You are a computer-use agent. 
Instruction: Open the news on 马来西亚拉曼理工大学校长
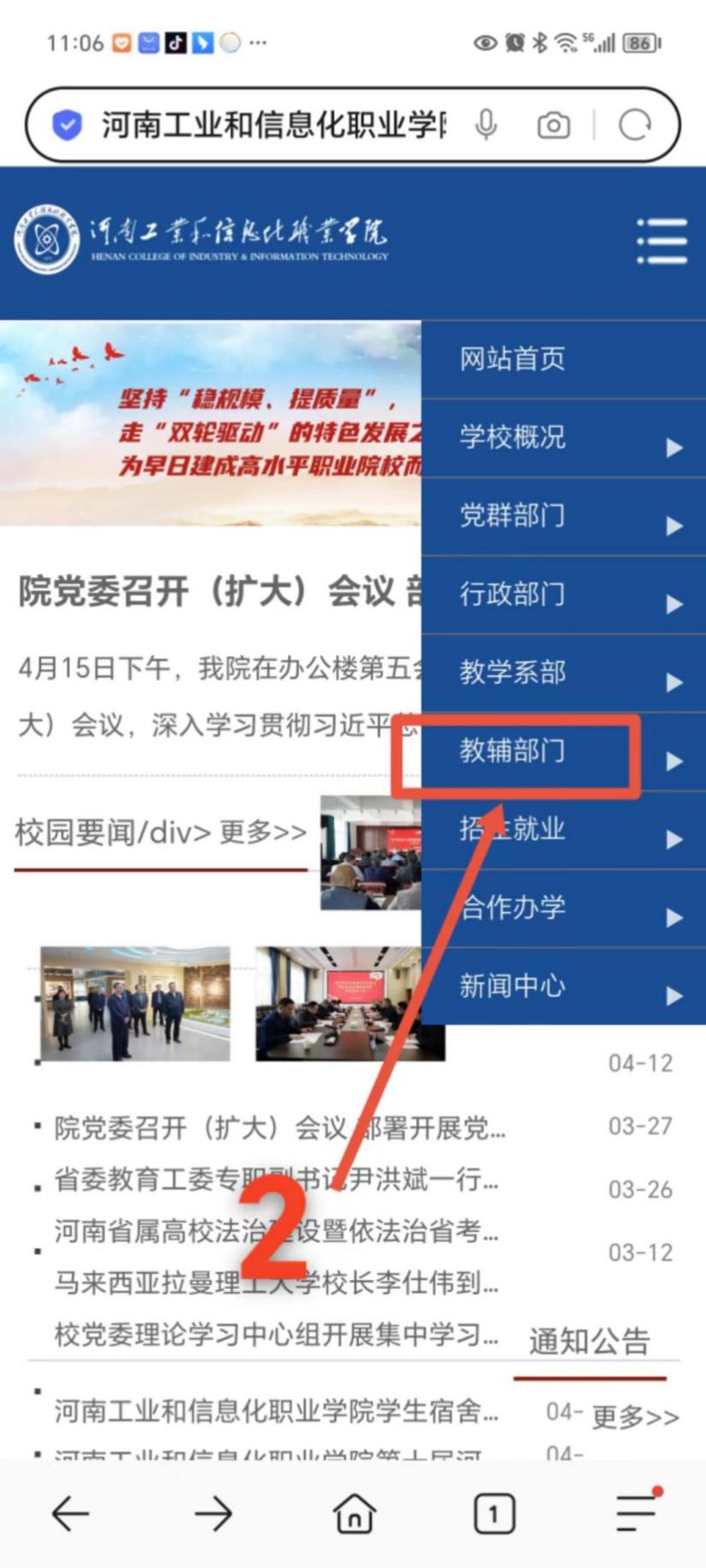[x=276, y=1283]
